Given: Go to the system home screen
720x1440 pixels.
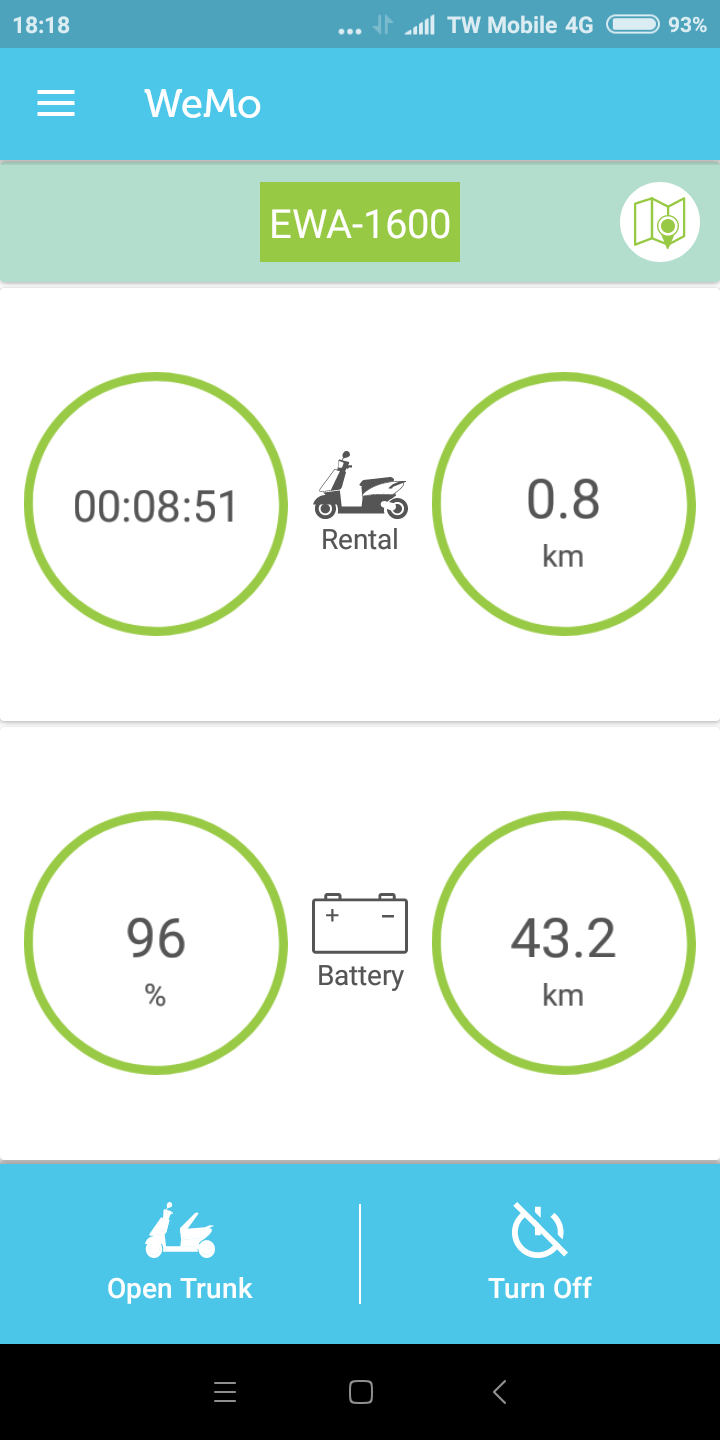Looking at the screenshot, I should [361, 1392].
